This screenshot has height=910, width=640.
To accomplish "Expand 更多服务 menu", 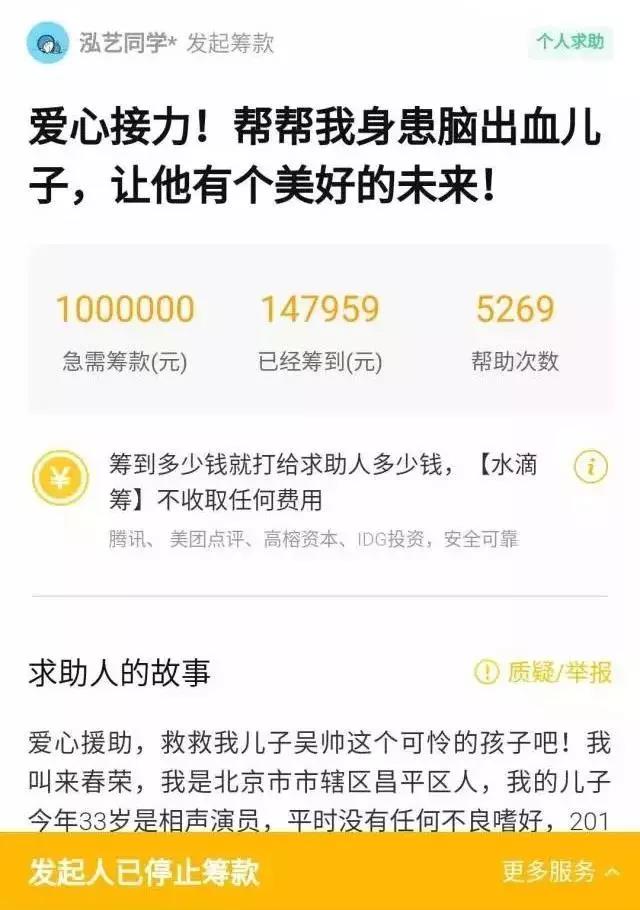I will point(560,872).
